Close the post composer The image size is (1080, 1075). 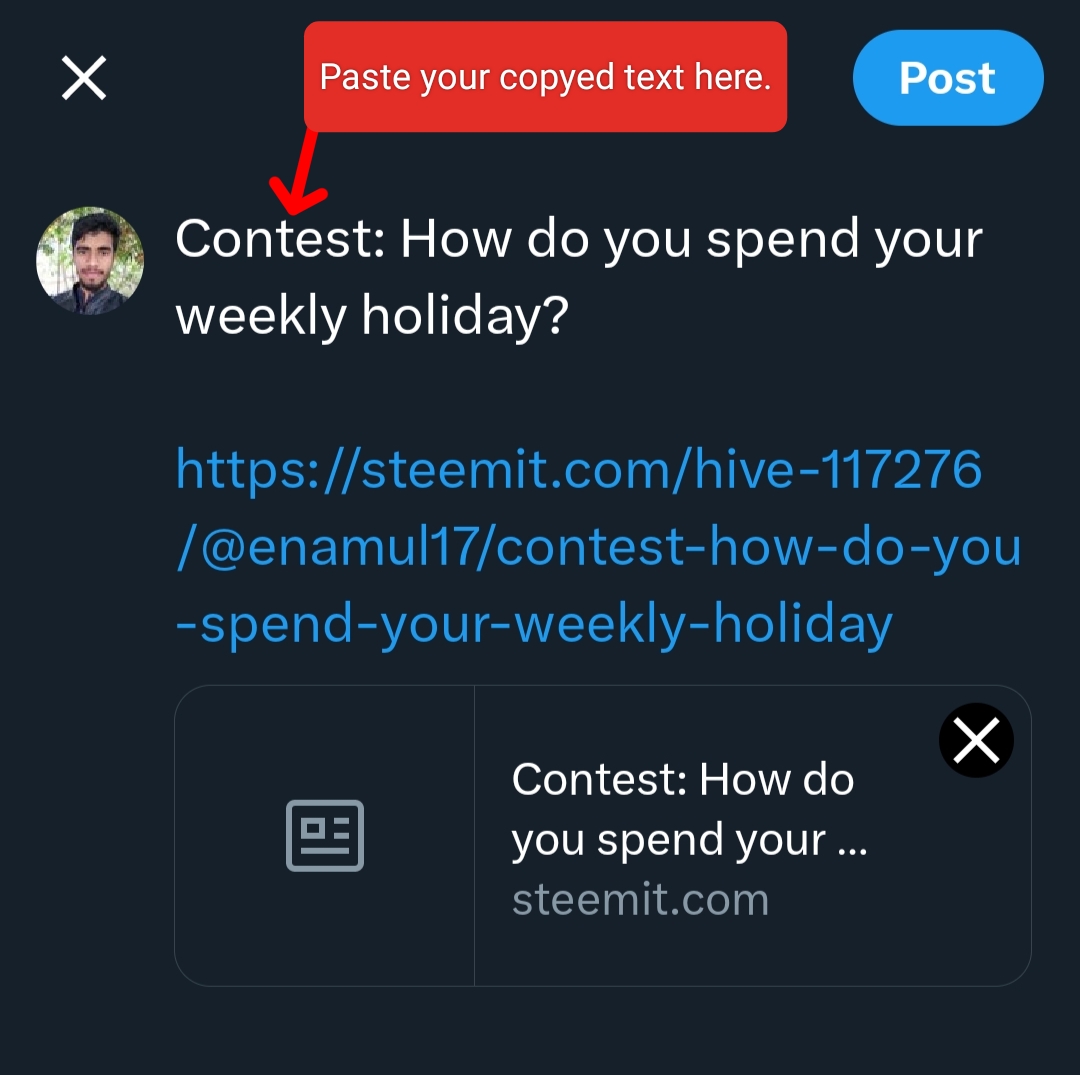[x=84, y=78]
